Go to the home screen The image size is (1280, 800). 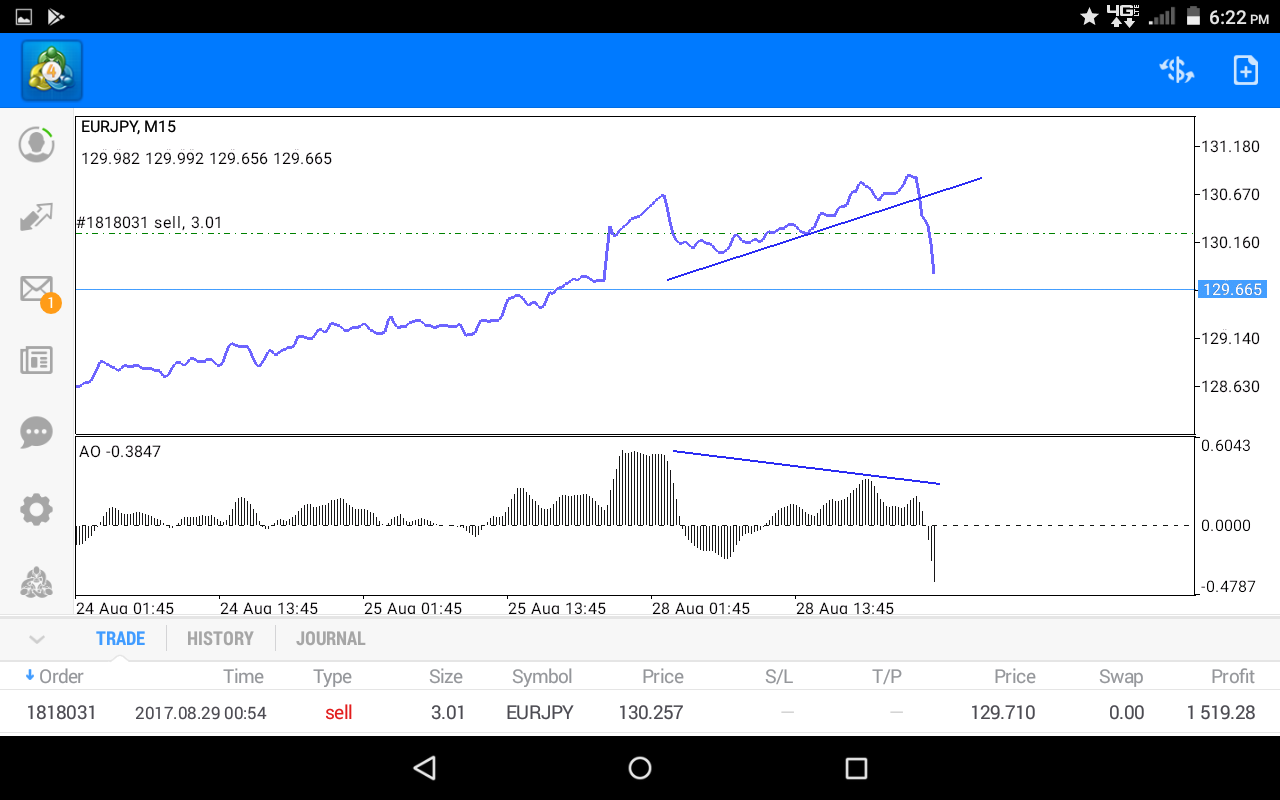coord(640,768)
